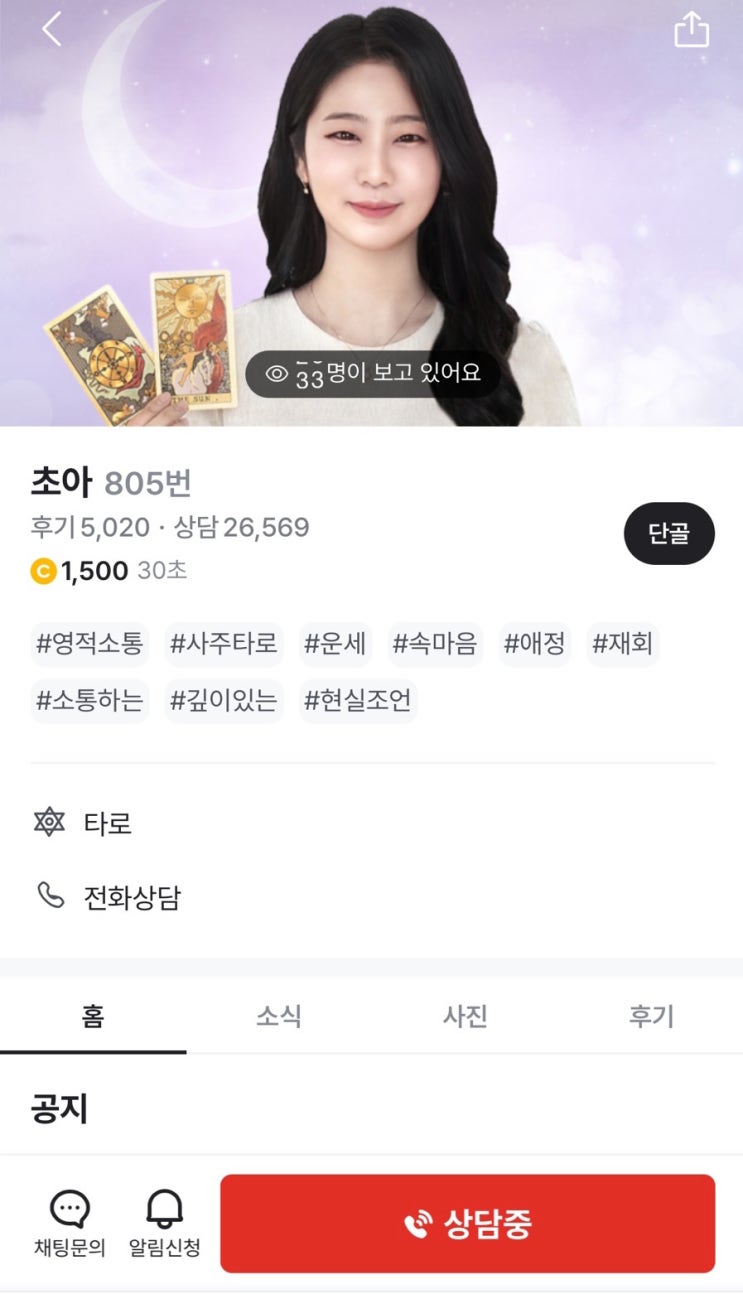
Task: Select the #사주타로 hashtag chip
Action: [x=223, y=643]
